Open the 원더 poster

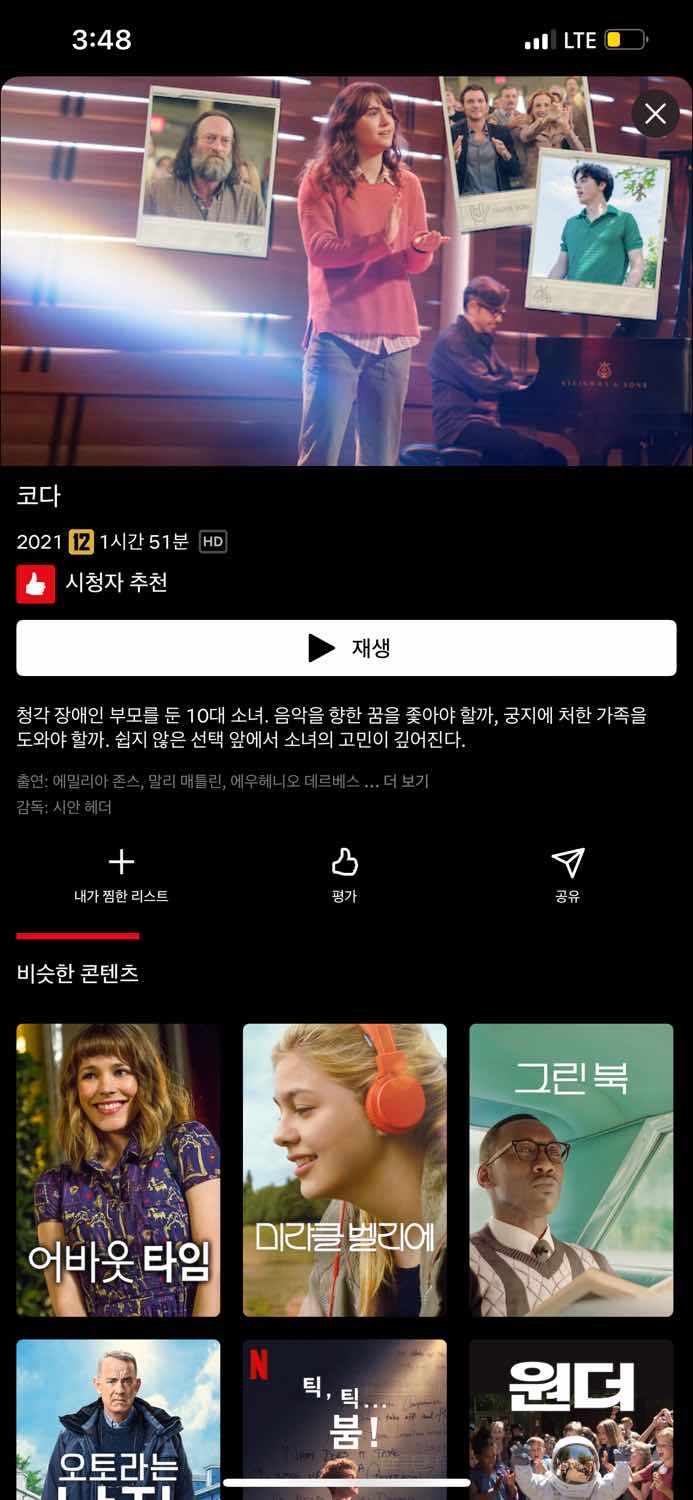click(x=571, y=1420)
